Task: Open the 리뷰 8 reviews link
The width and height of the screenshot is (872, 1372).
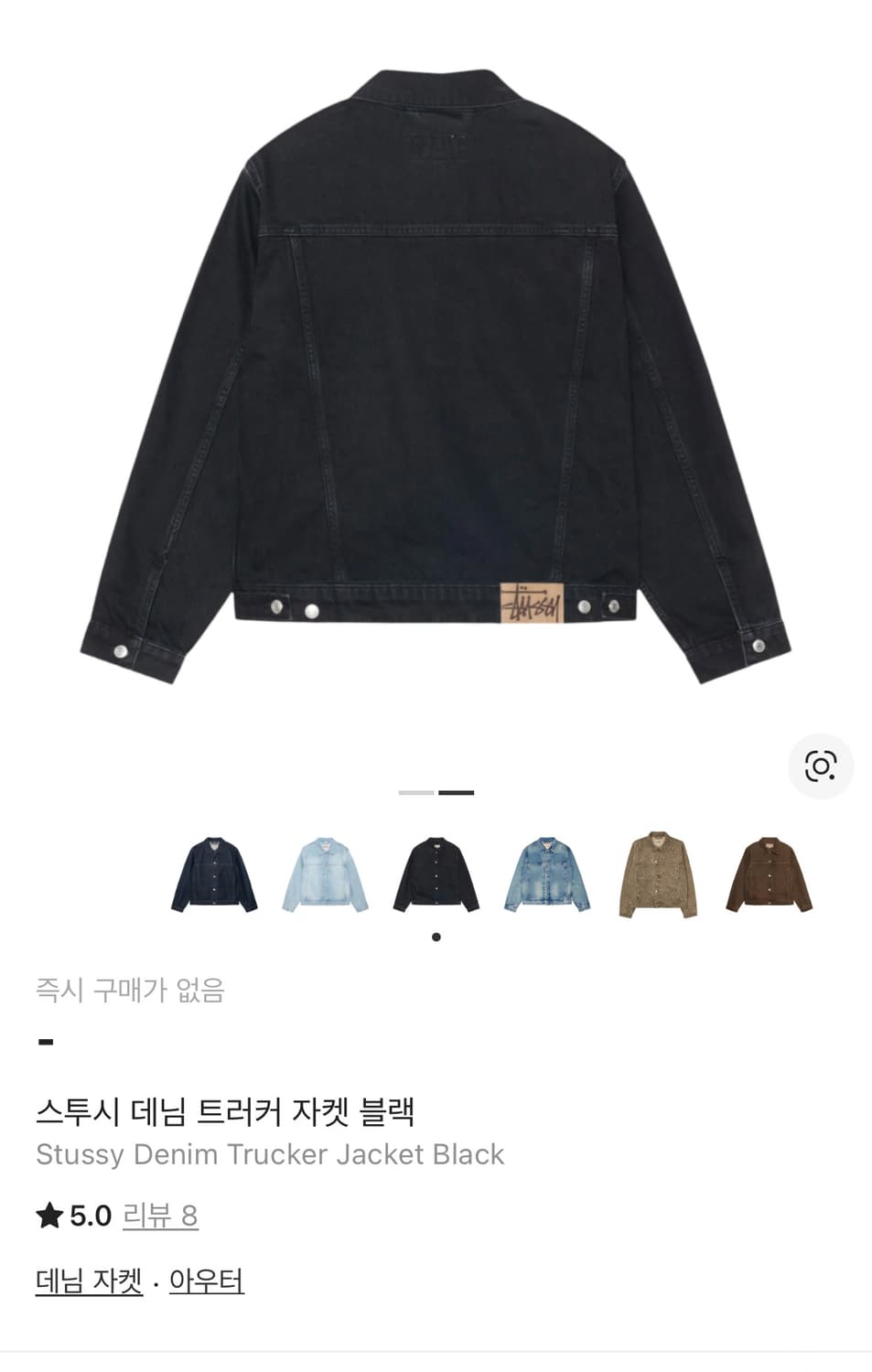Action: (x=160, y=1217)
